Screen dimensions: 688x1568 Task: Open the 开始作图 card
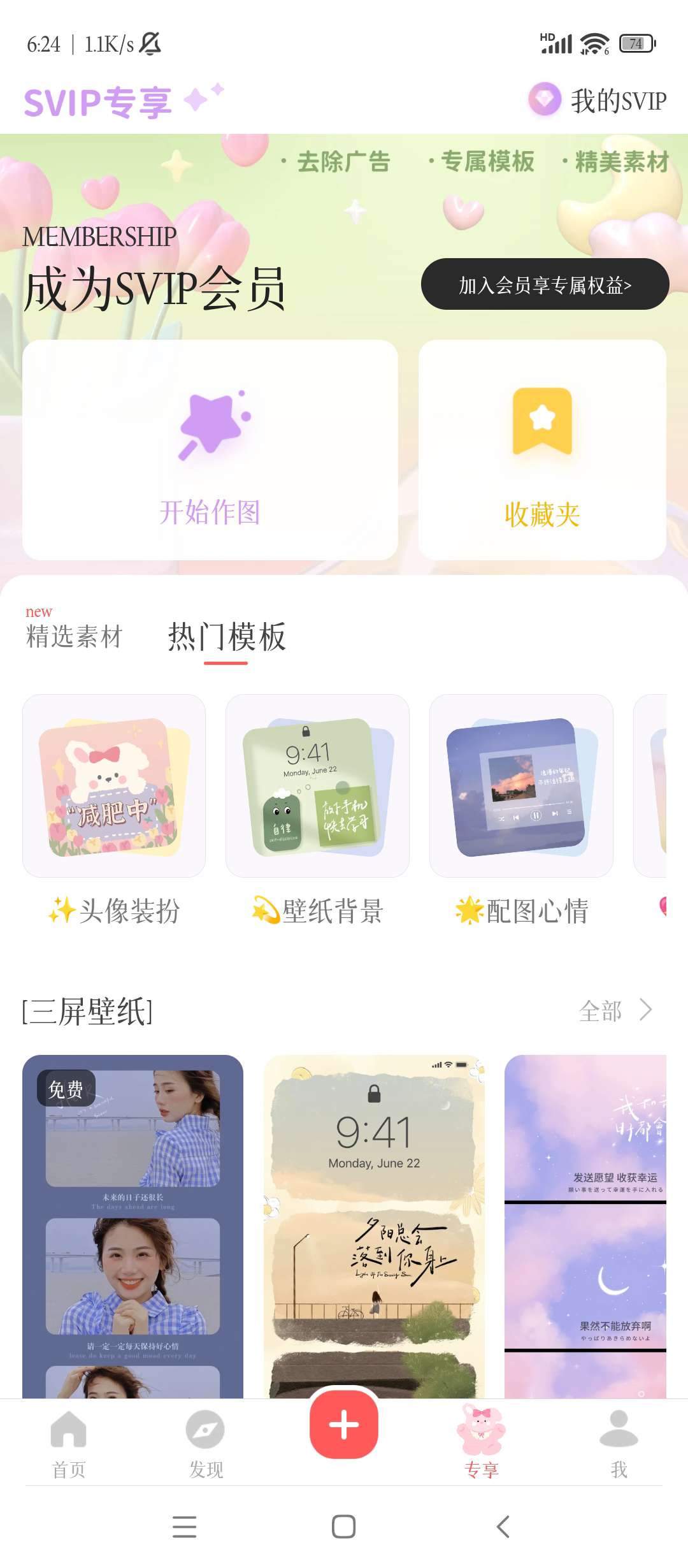[x=210, y=450]
